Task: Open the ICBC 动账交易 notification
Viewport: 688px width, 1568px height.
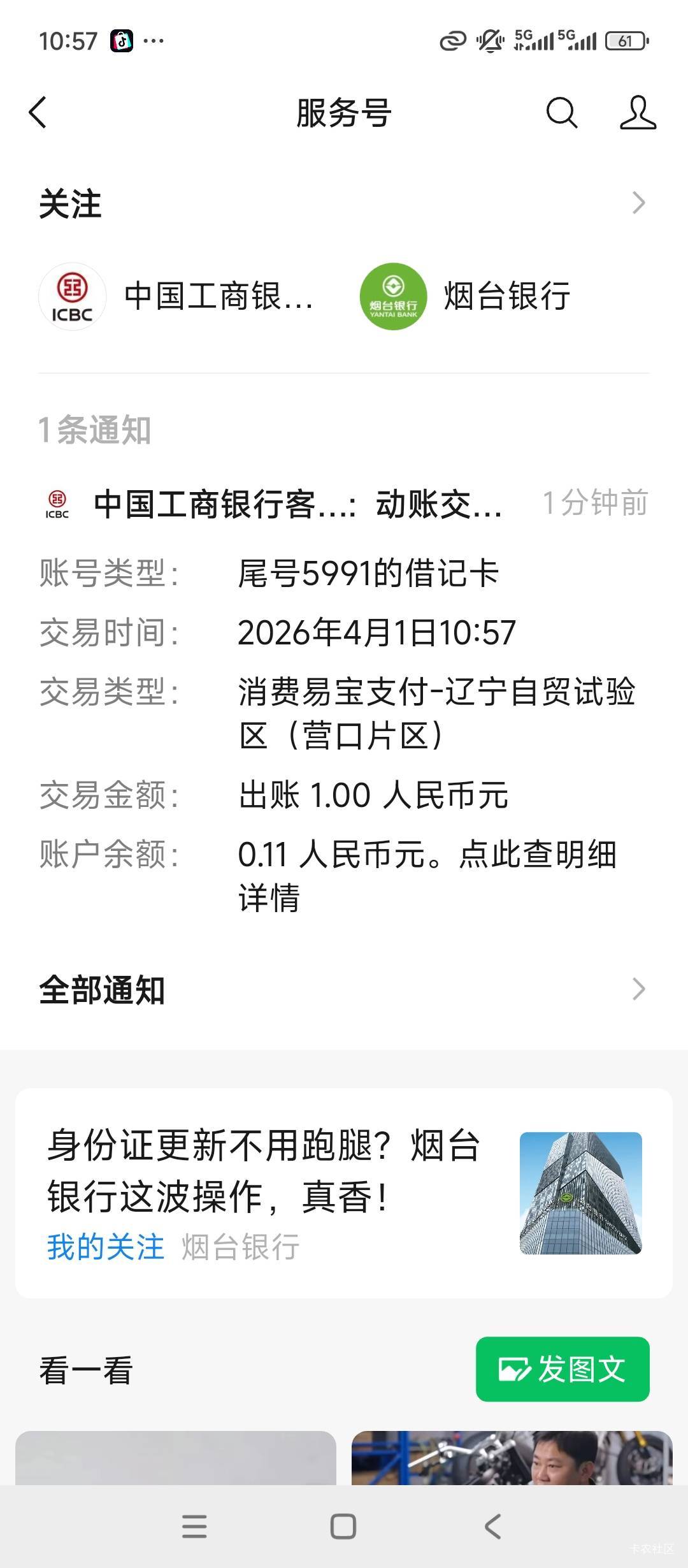Action: (344, 701)
